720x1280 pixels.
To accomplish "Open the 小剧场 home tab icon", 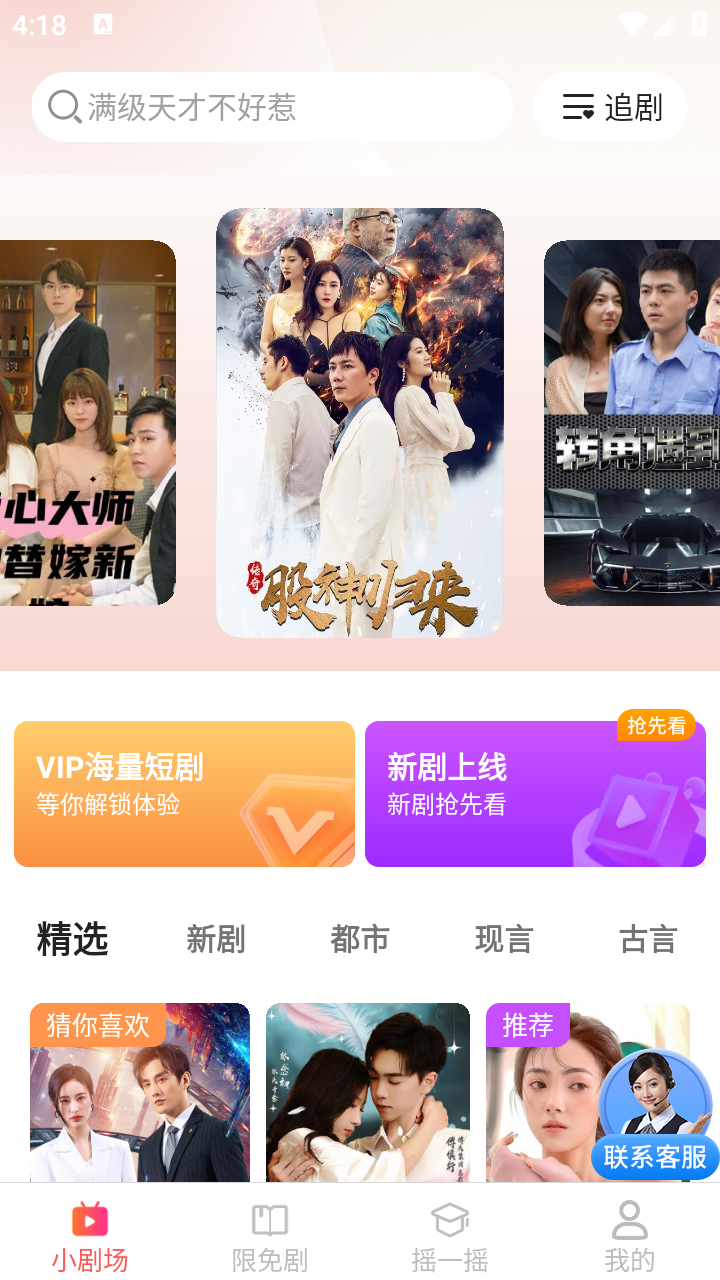I will [89, 1219].
